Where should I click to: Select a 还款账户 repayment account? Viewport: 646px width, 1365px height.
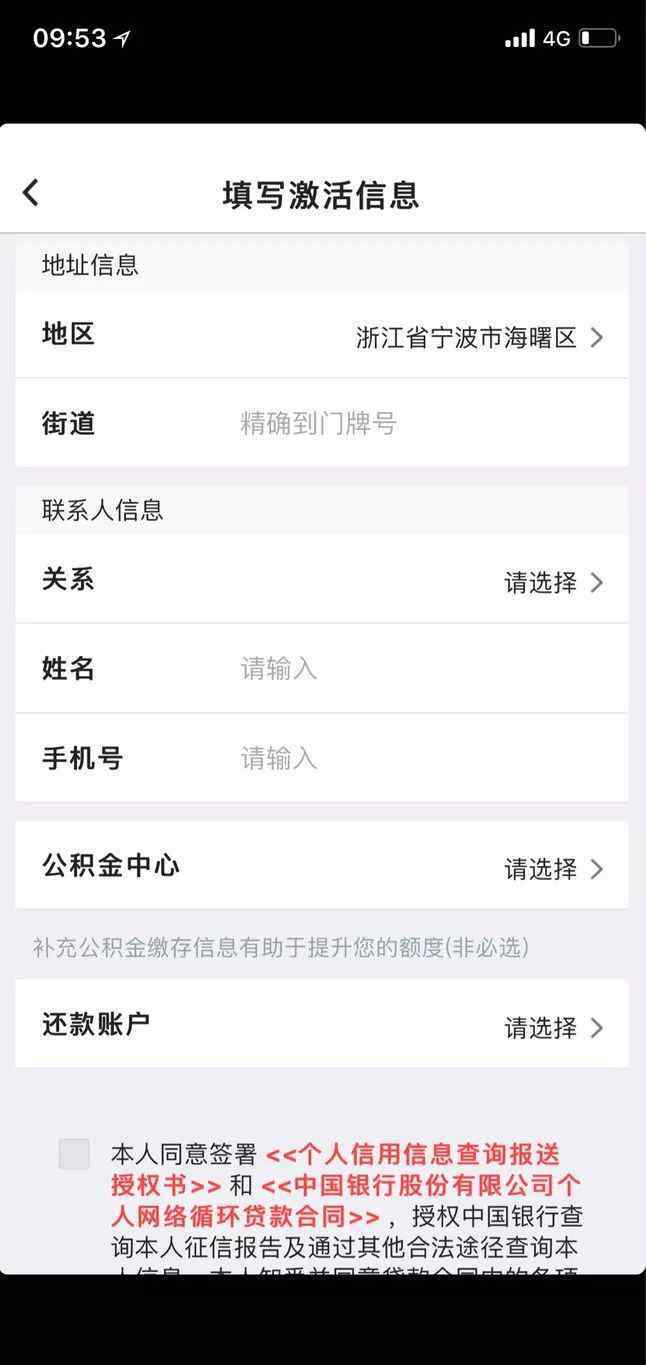(x=322, y=1025)
